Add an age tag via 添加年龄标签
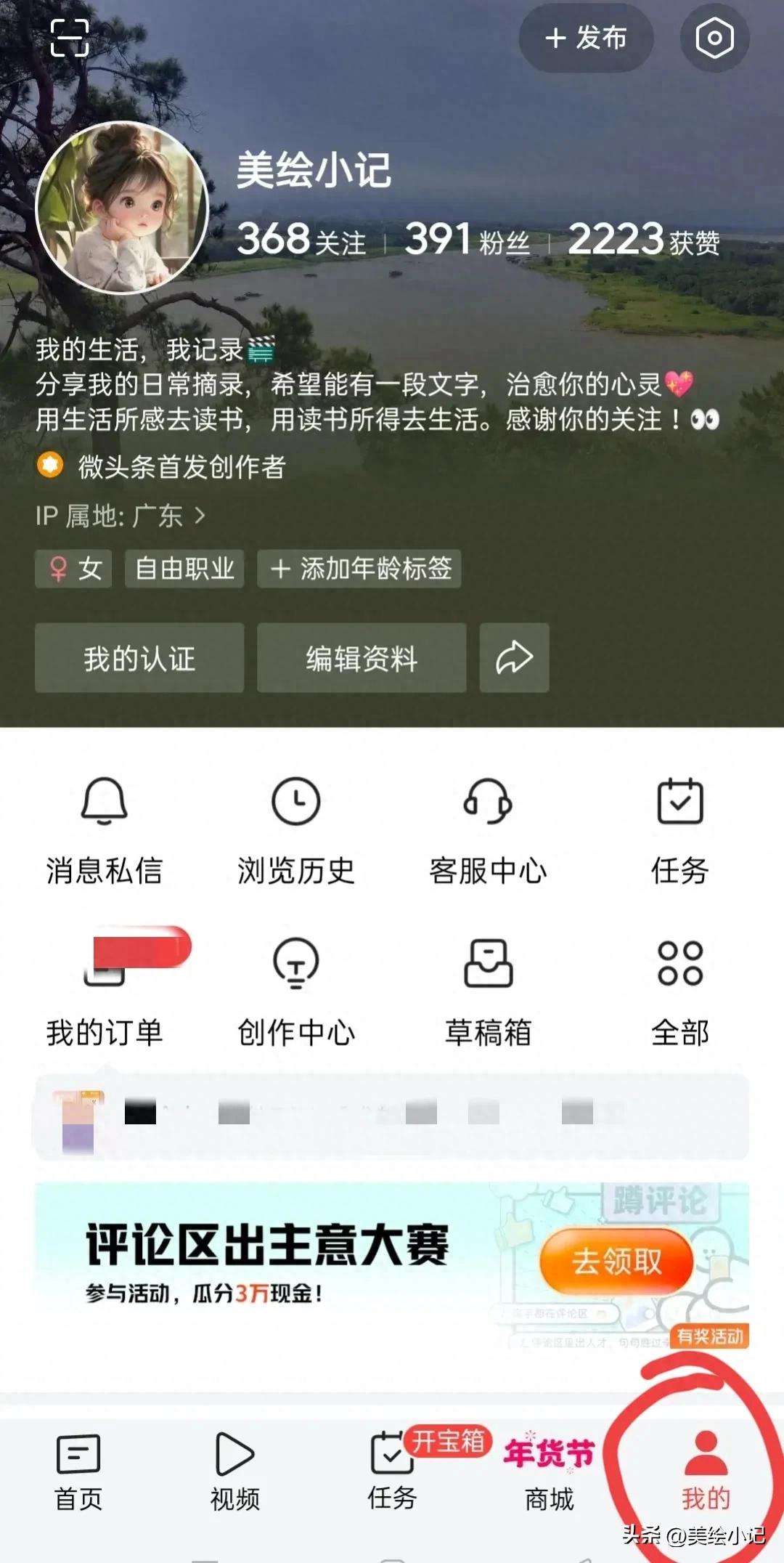This screenshot has height=1563, width=784. [x=360, y=569]
